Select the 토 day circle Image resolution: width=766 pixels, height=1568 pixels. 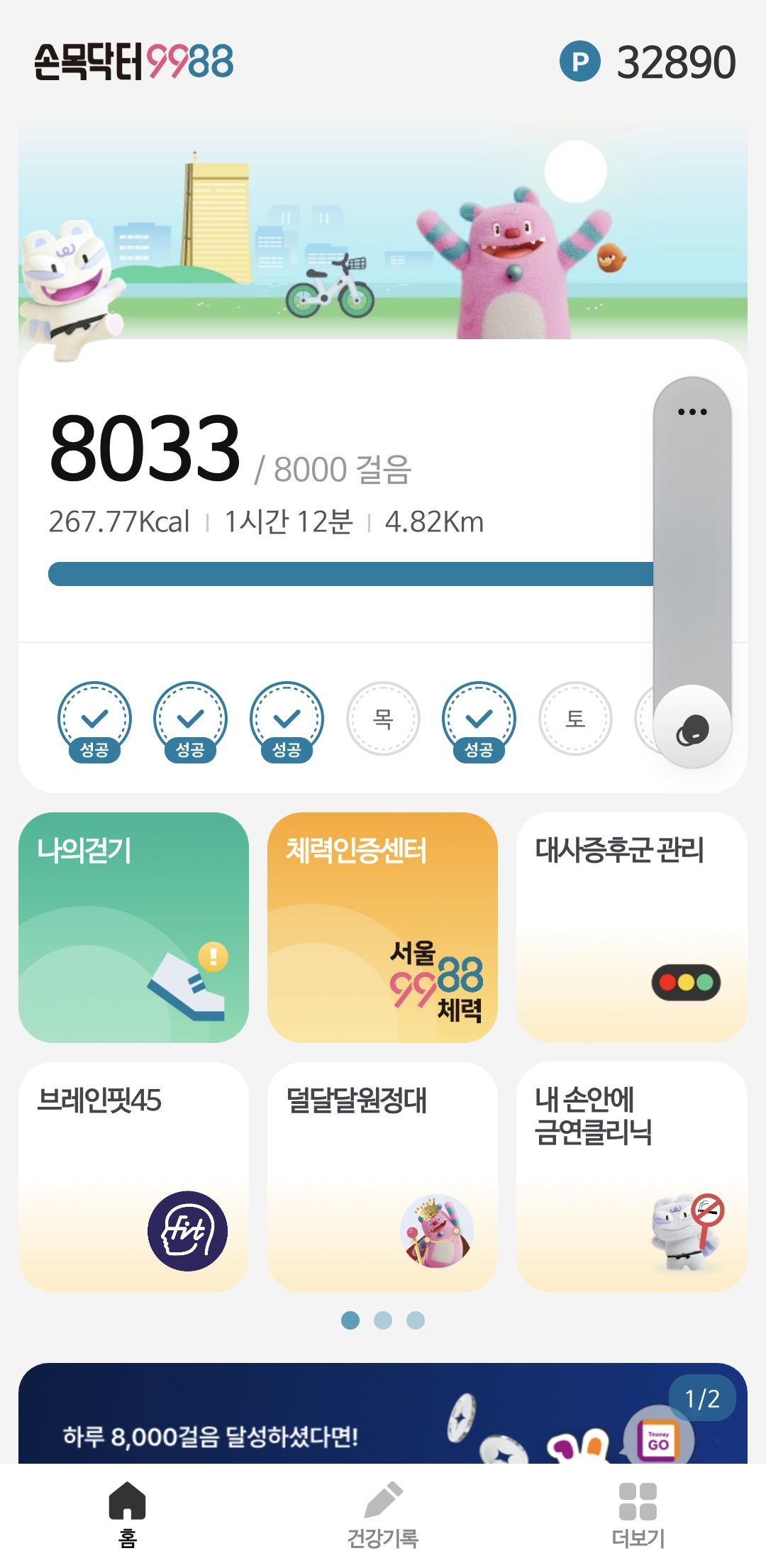(x=575, y=719)
